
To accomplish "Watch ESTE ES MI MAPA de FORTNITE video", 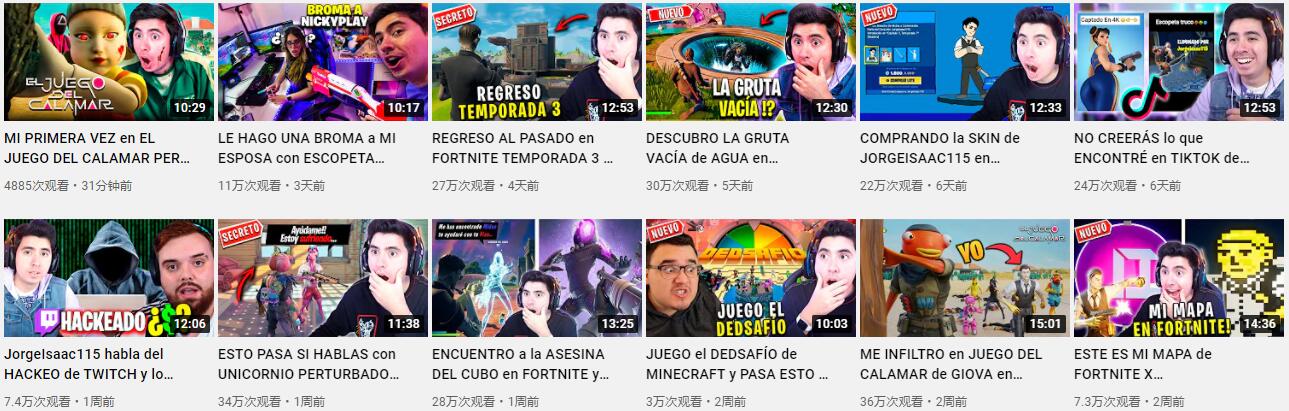I will pyautogui.click(x=1178, y=277).
